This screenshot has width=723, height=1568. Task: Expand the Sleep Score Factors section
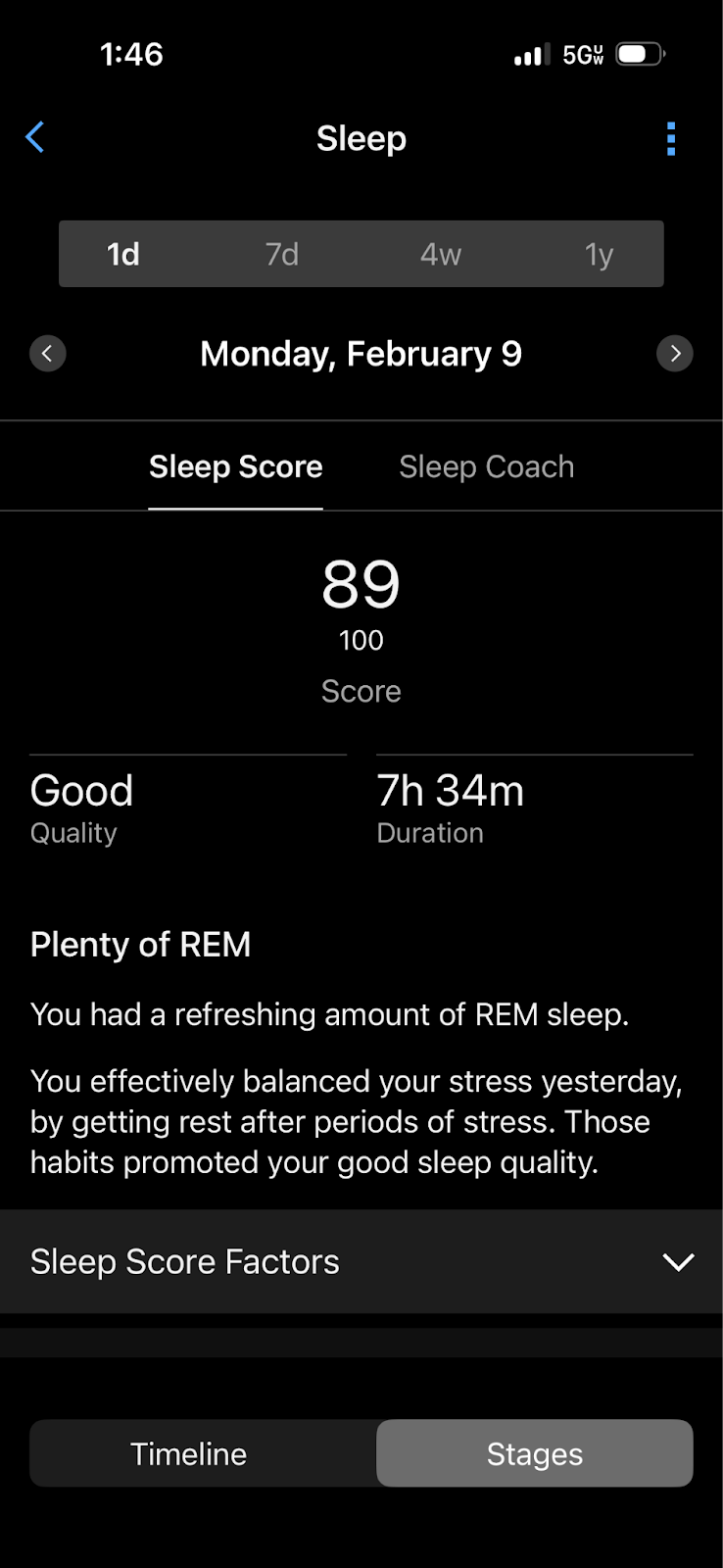(678, 1262)
